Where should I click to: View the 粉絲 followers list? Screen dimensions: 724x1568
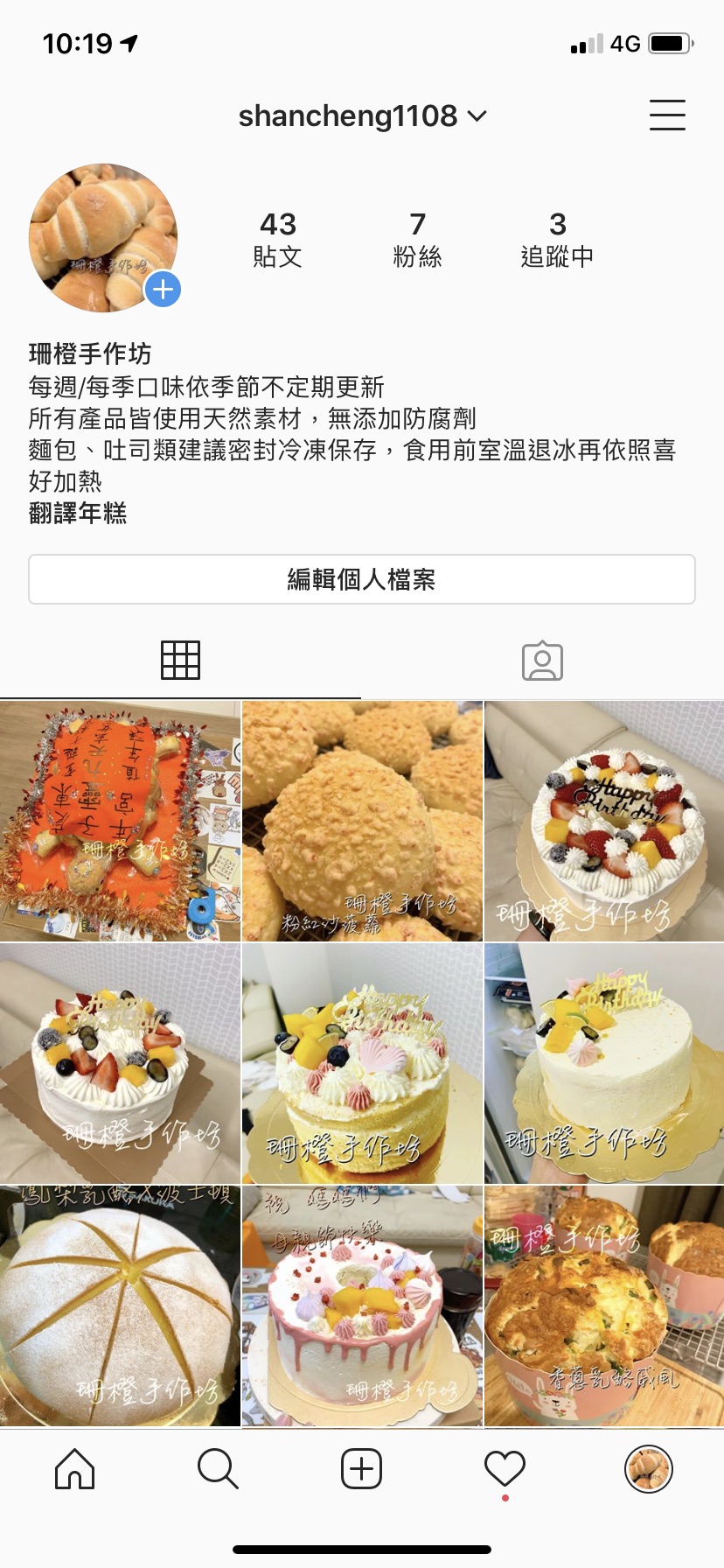point(417,239)
